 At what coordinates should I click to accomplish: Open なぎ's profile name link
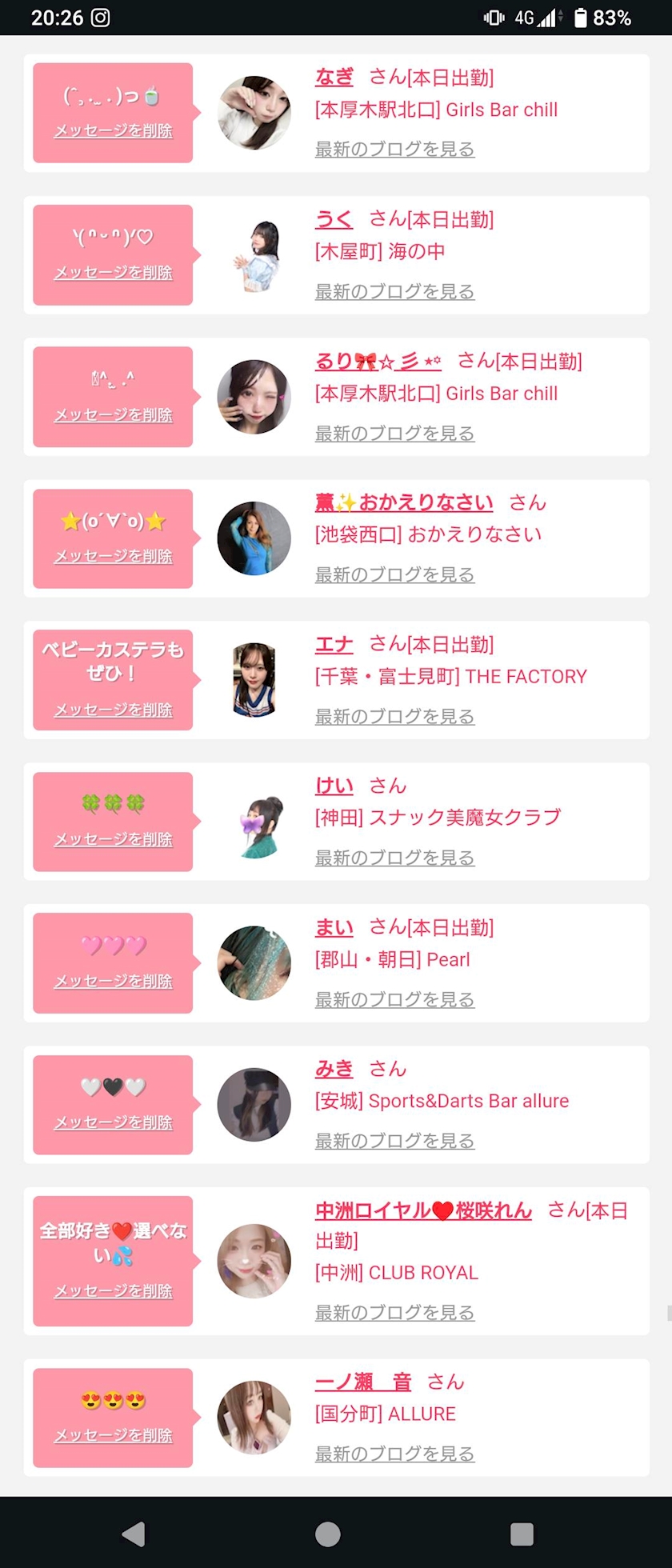click(x=334, y=78)
